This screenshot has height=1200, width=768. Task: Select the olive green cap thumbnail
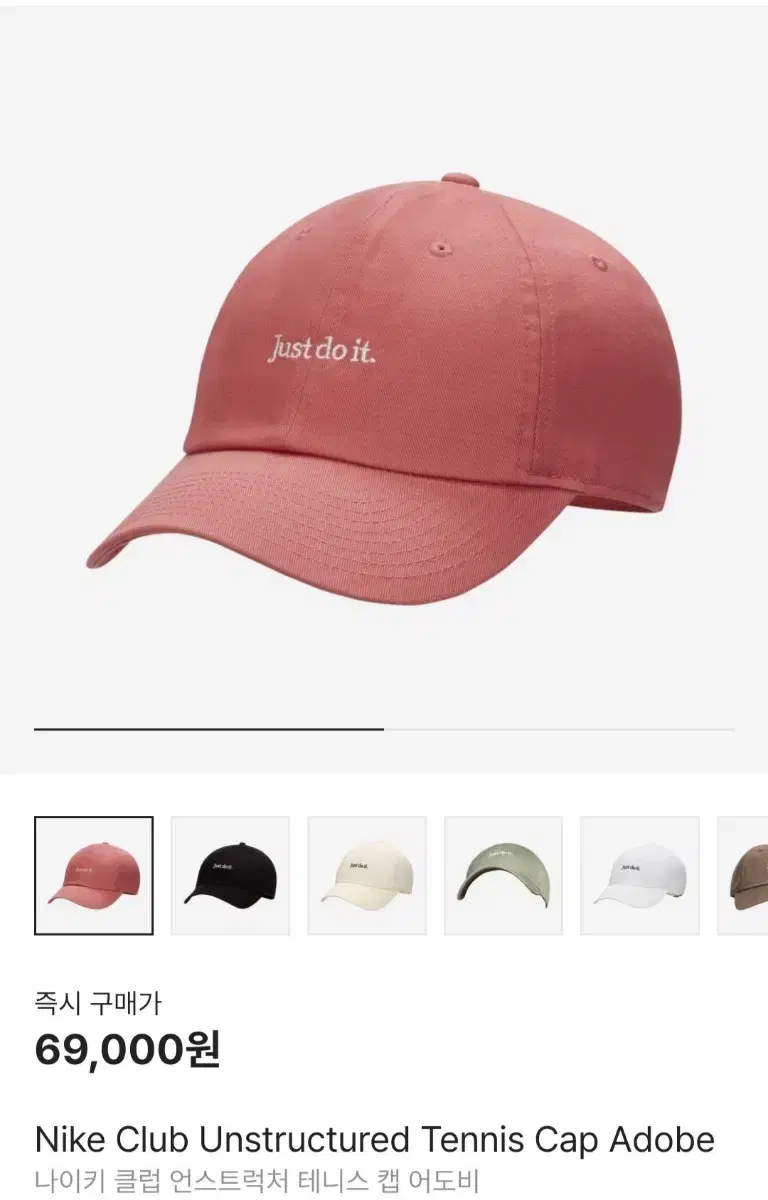(504, 872)
